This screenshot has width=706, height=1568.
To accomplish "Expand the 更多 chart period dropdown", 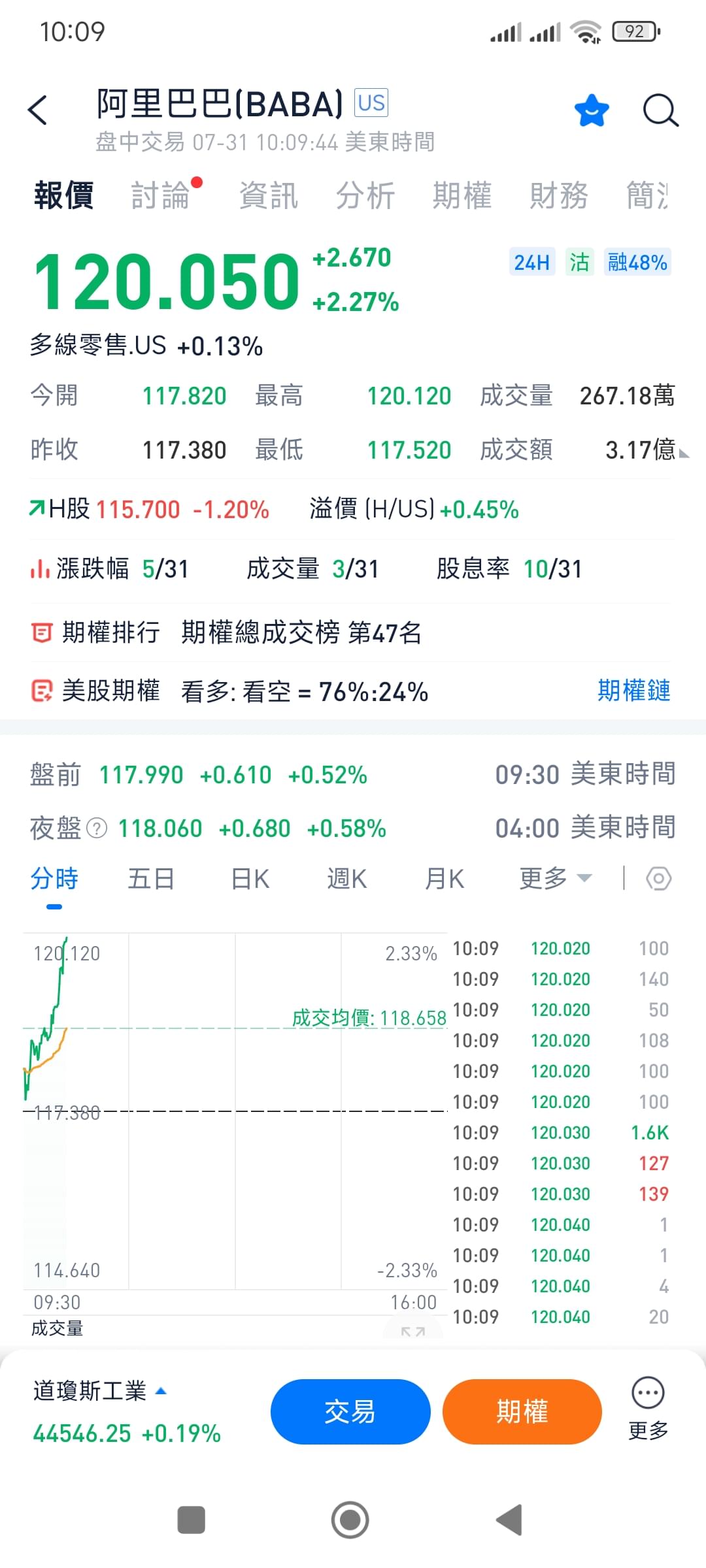I will coord(556,879).
